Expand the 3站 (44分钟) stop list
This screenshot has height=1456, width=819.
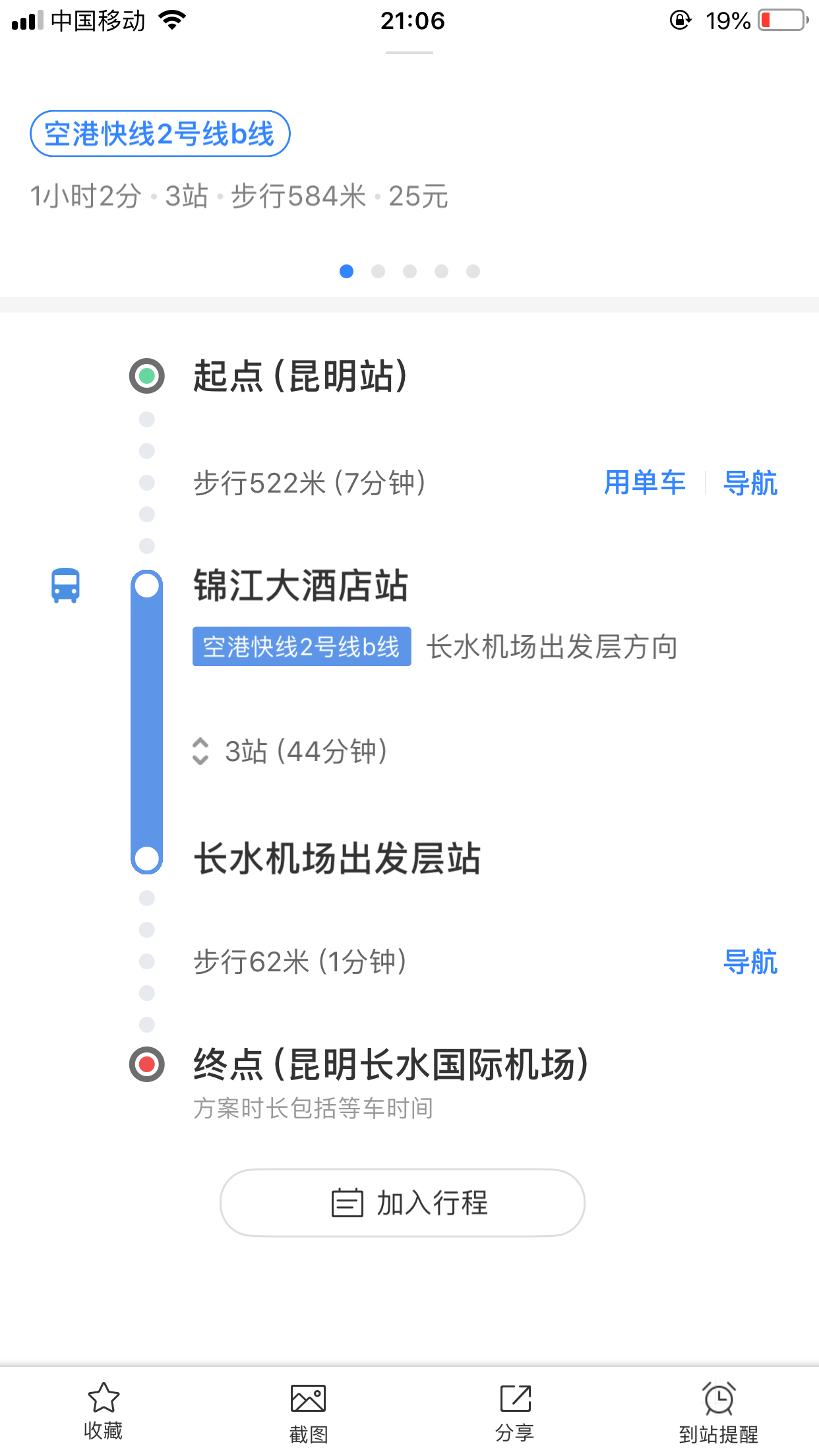290,751
